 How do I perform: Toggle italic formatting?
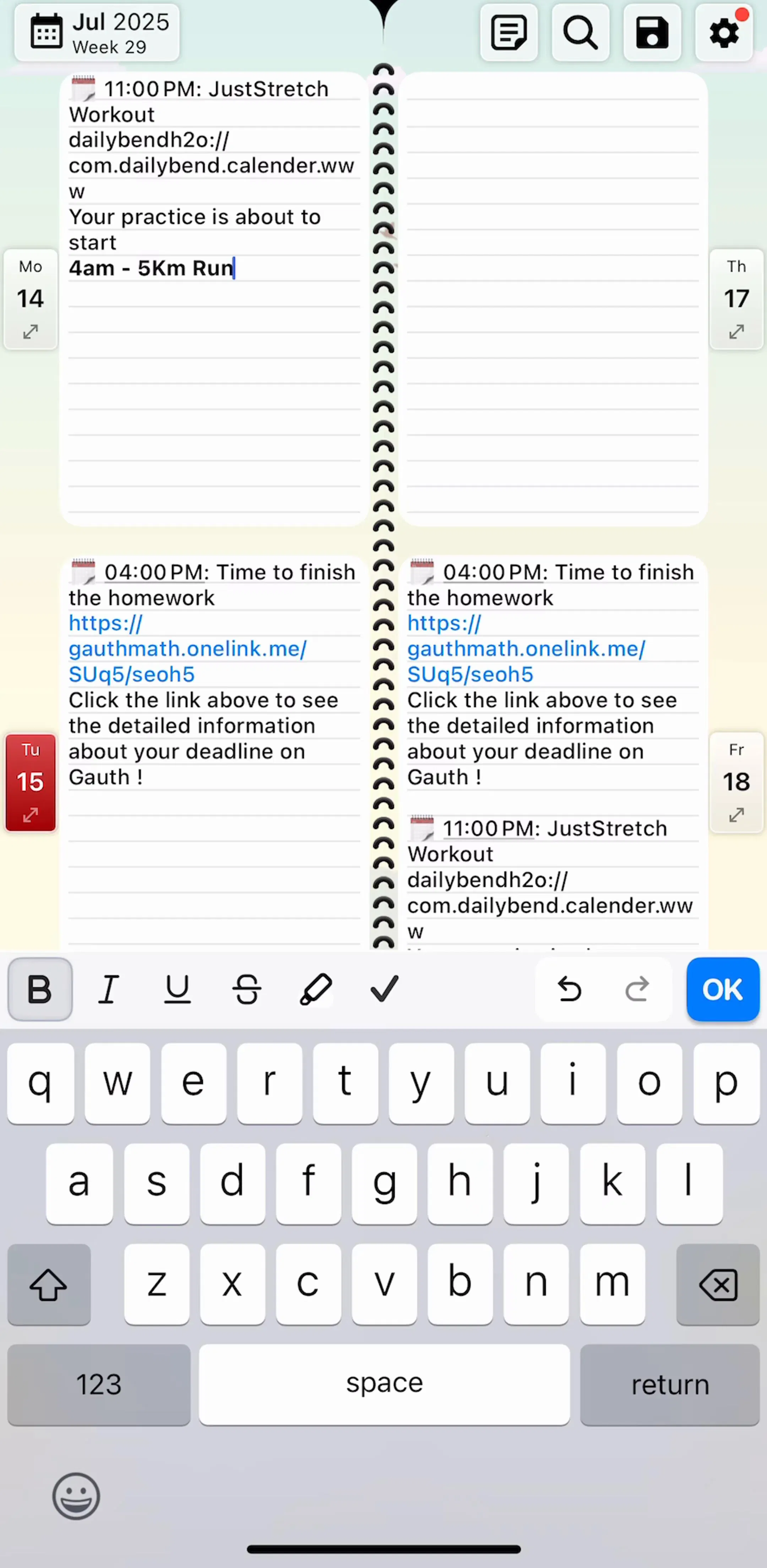point(109,989)
